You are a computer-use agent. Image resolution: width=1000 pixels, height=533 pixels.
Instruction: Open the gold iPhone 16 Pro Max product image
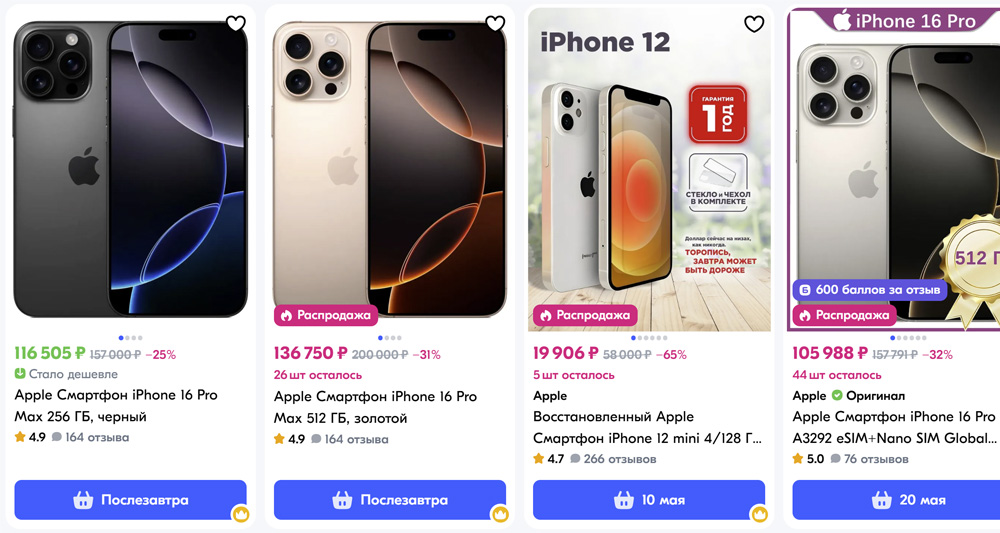point(390,170)
